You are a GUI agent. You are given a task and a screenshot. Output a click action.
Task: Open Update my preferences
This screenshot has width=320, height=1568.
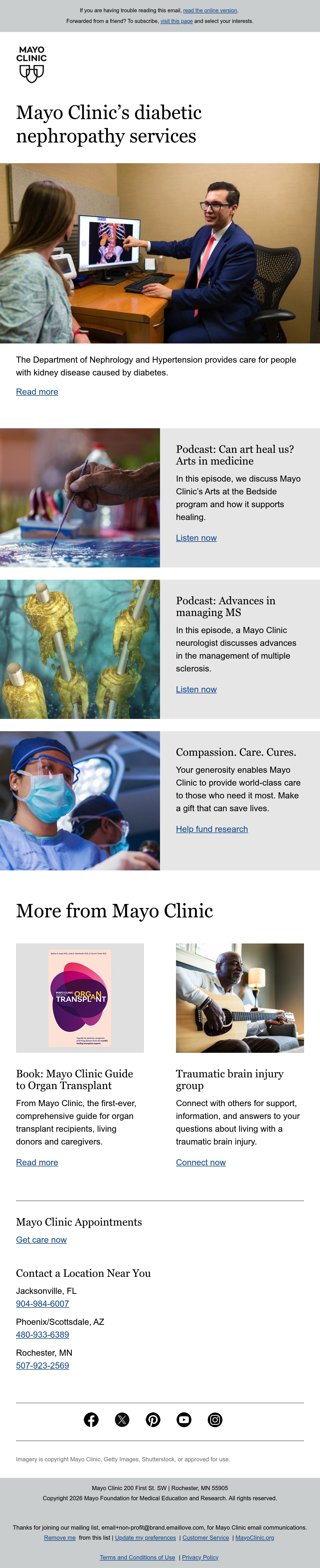point(145,1538)
